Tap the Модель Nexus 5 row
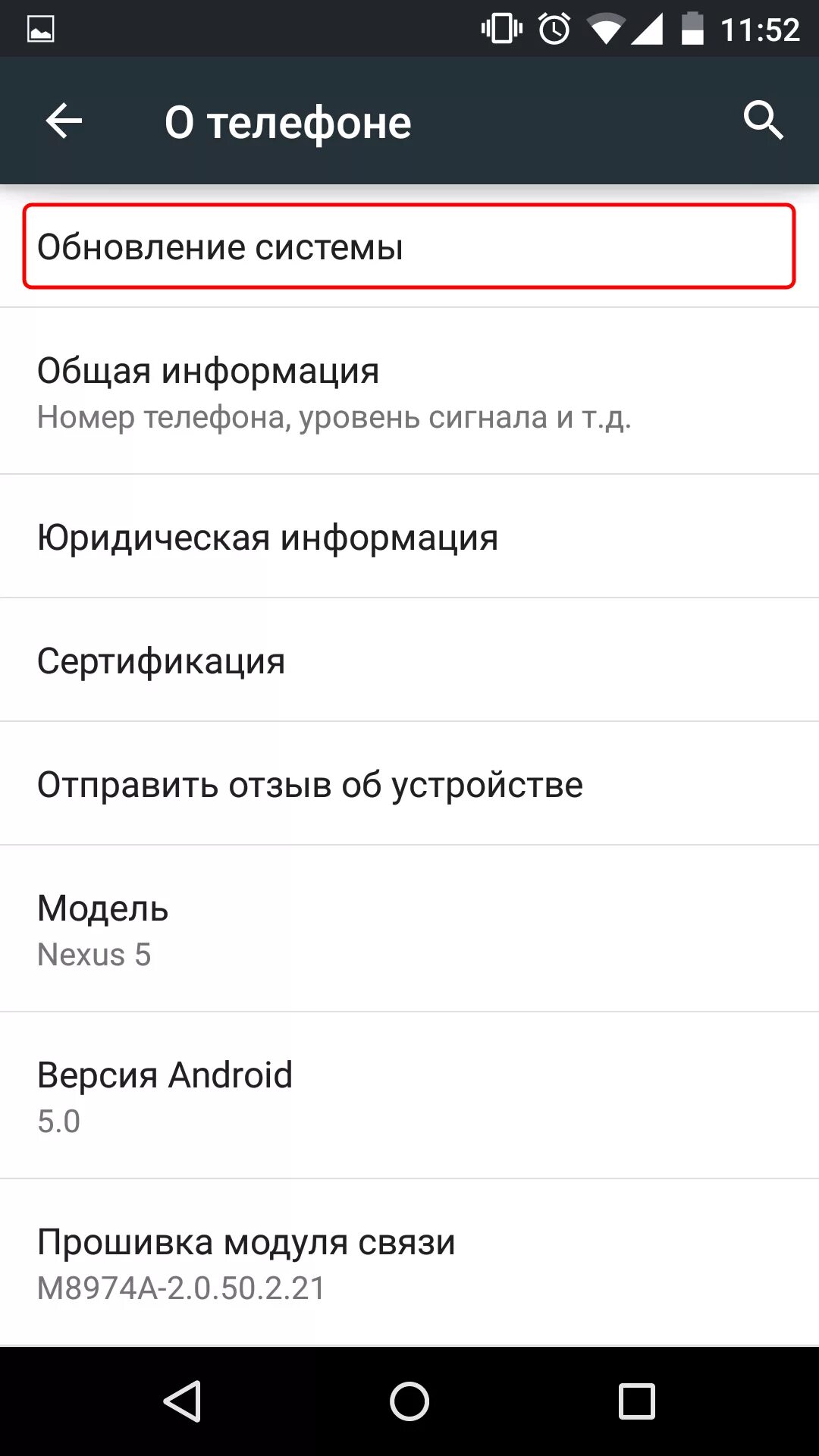819x1456 pixels. [x=409, y=928]
